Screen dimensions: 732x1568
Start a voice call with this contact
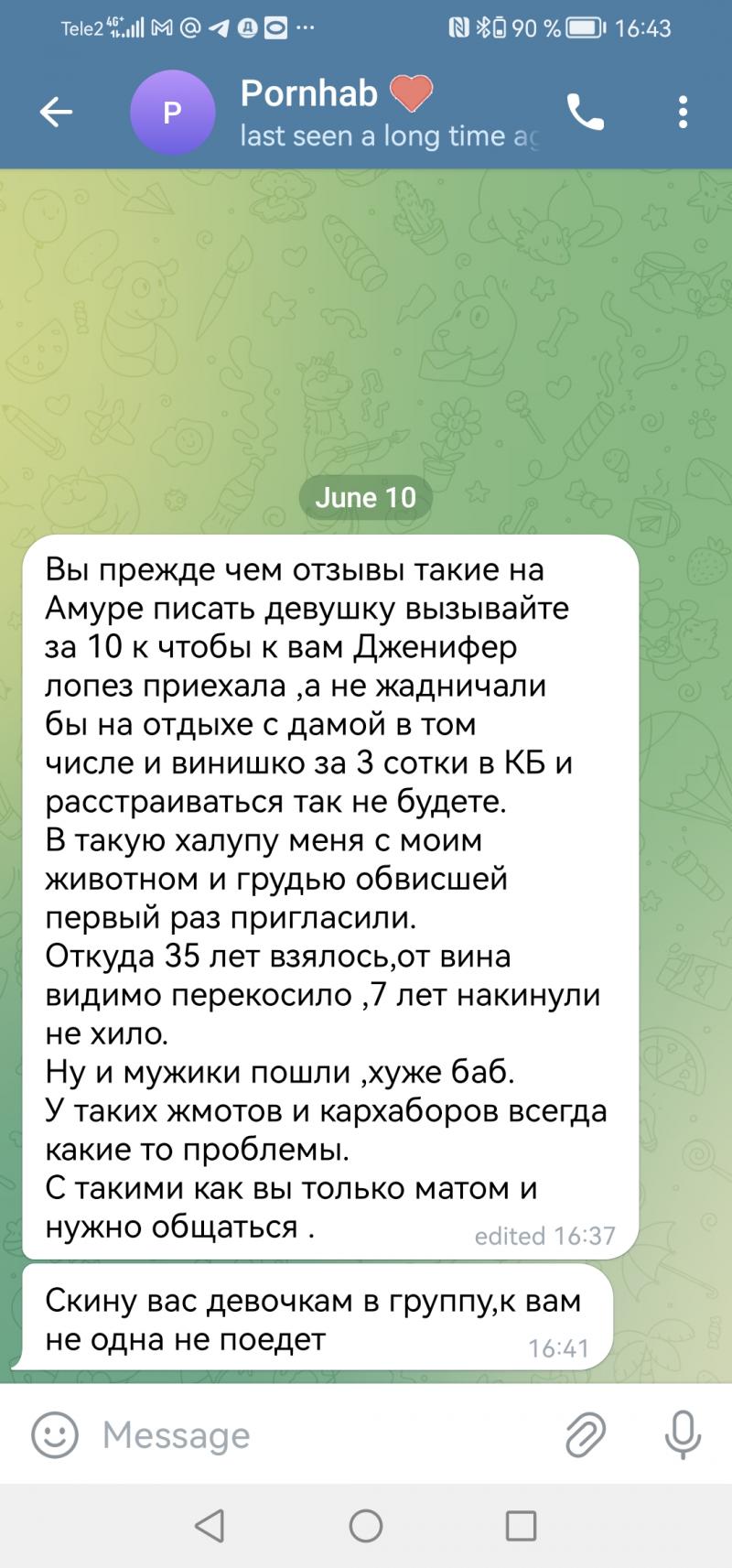[x=585, y=113]
